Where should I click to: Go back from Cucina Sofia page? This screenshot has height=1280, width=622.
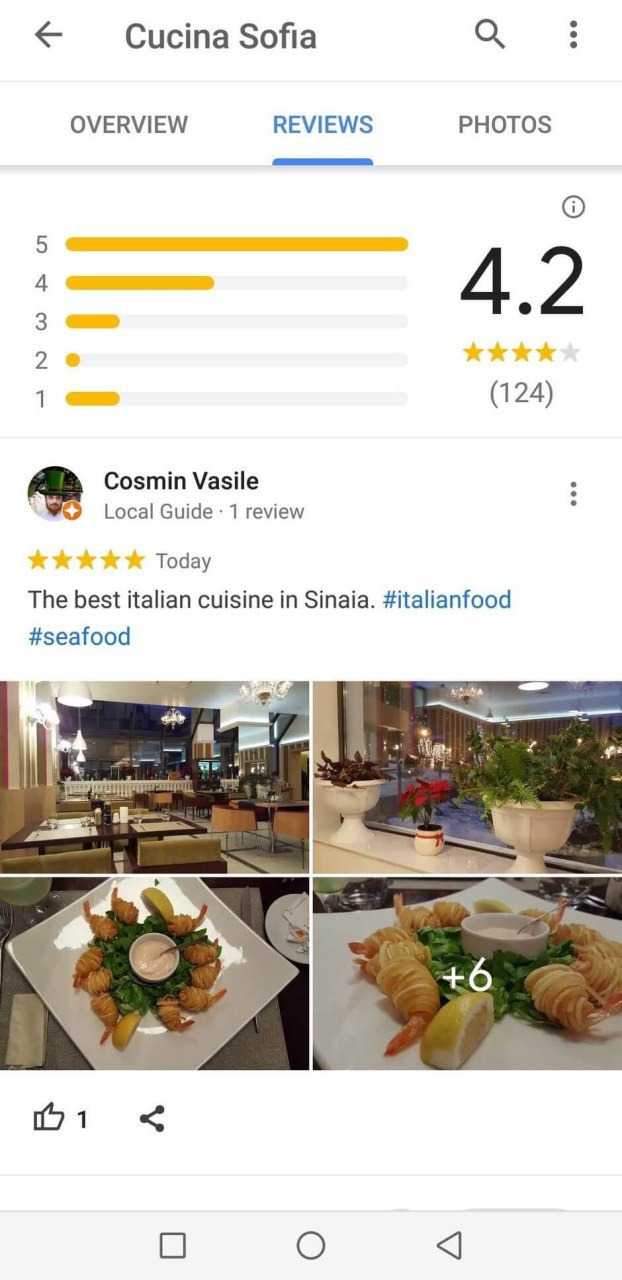(x=48, y=35)
